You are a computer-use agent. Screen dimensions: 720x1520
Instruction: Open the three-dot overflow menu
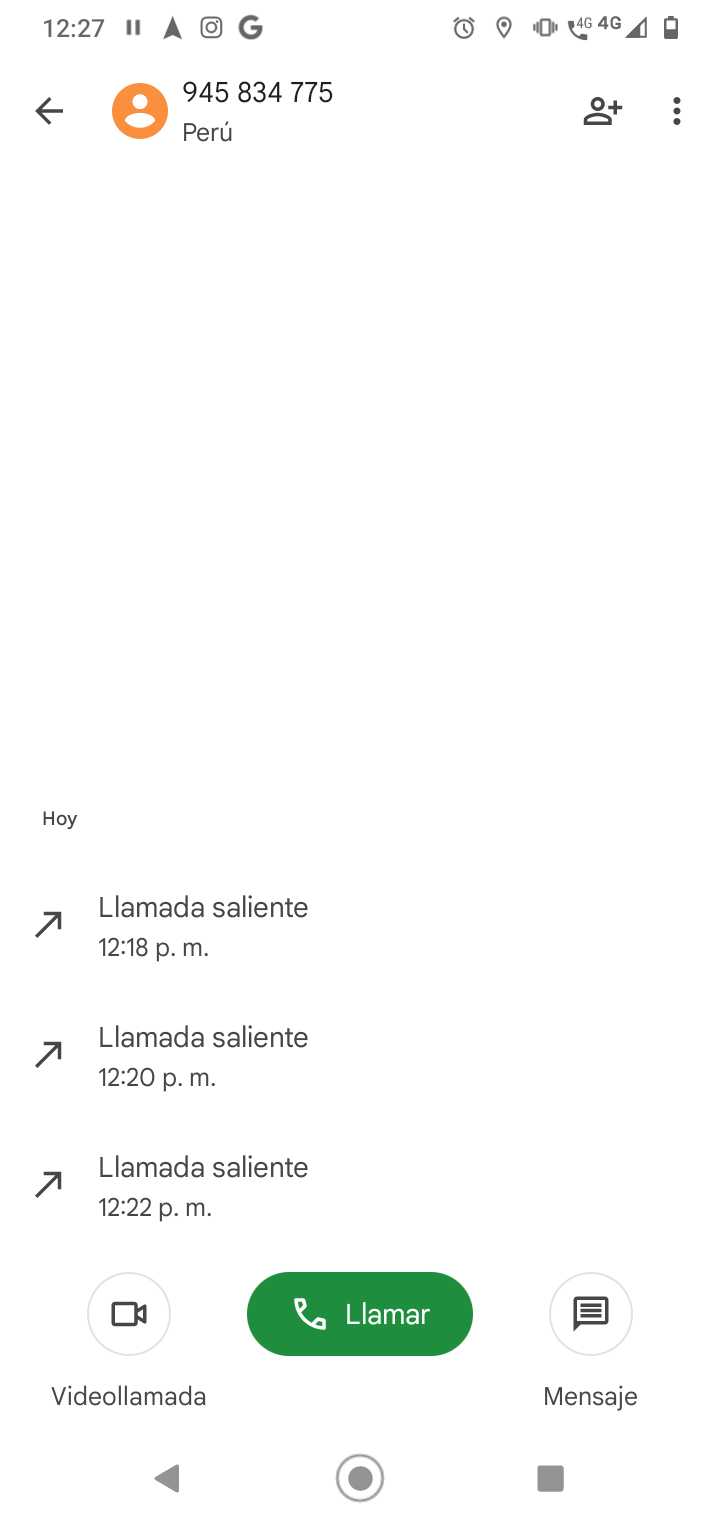point(677,111)
